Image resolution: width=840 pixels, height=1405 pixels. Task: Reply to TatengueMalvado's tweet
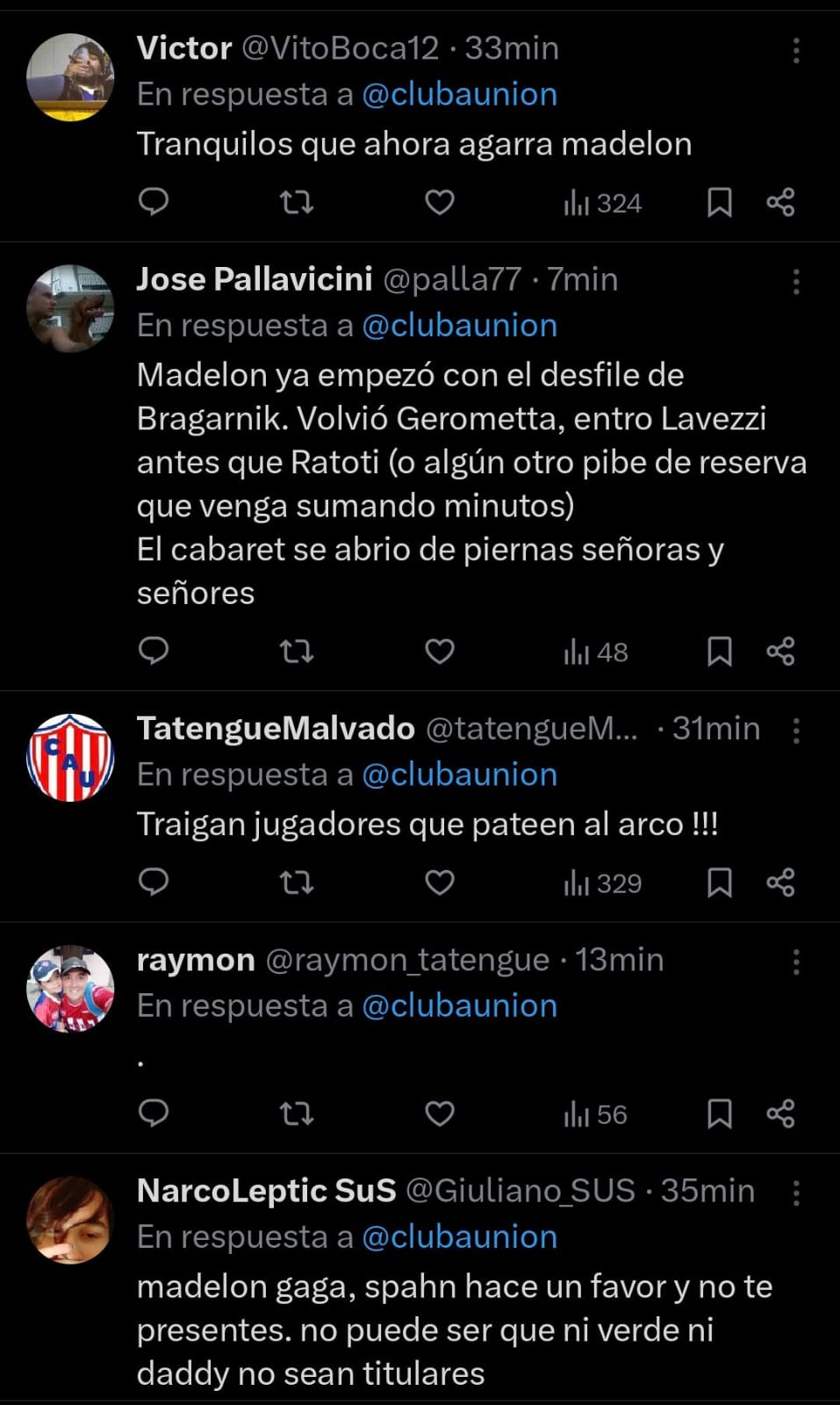[x=154, y=882]
